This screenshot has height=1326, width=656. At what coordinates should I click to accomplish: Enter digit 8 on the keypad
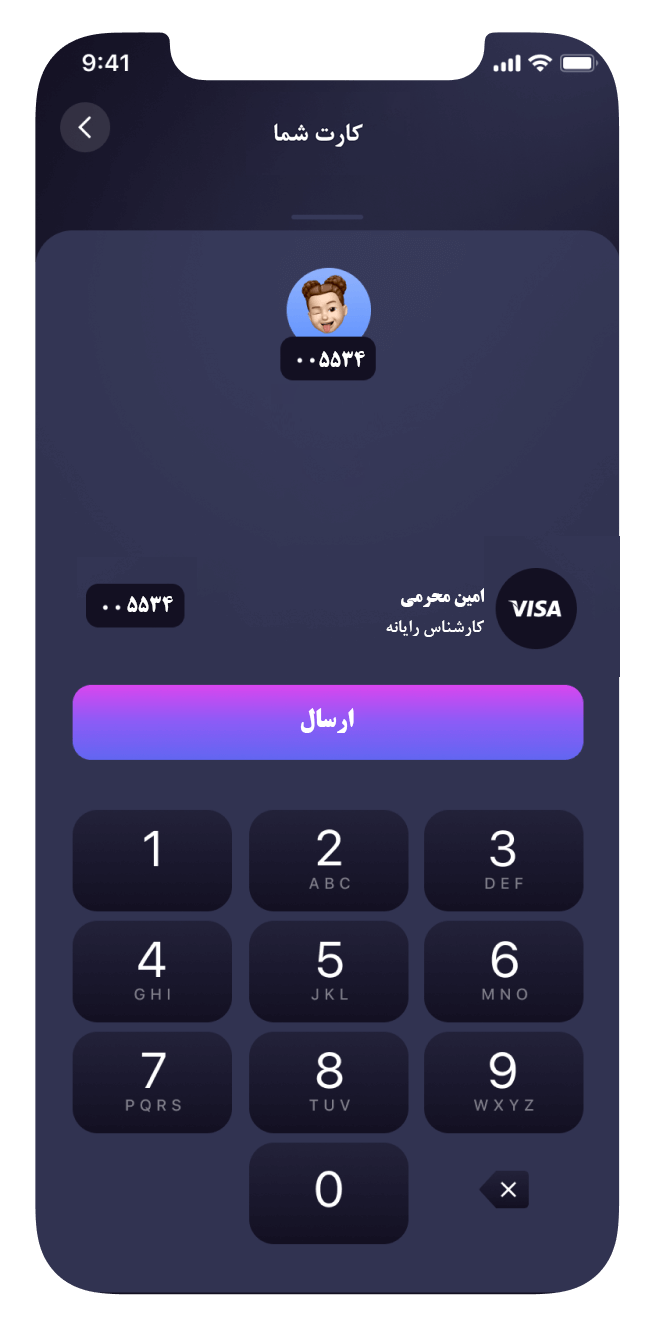point(328,1082)
